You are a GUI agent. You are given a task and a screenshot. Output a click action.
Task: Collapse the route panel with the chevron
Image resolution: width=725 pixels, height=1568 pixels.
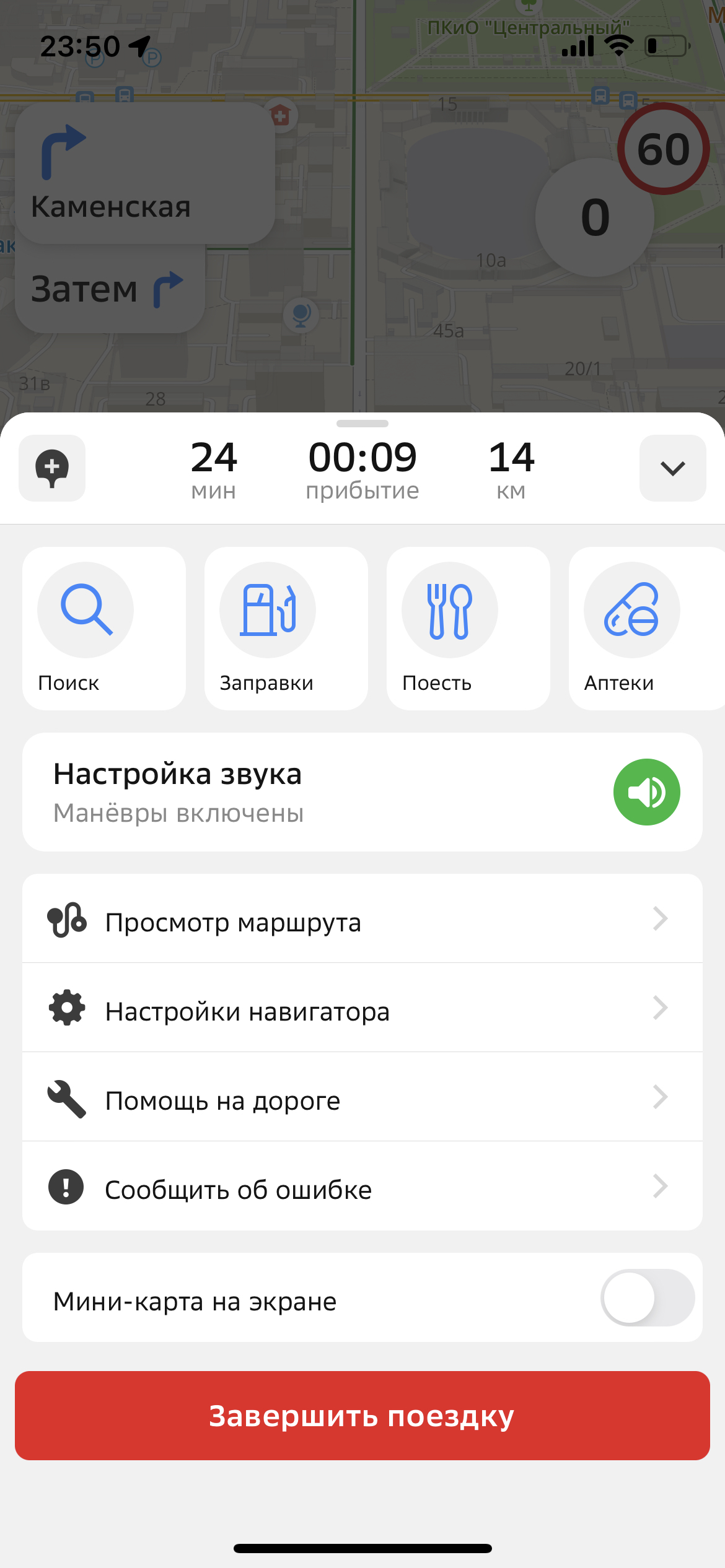tap(673, 468)
